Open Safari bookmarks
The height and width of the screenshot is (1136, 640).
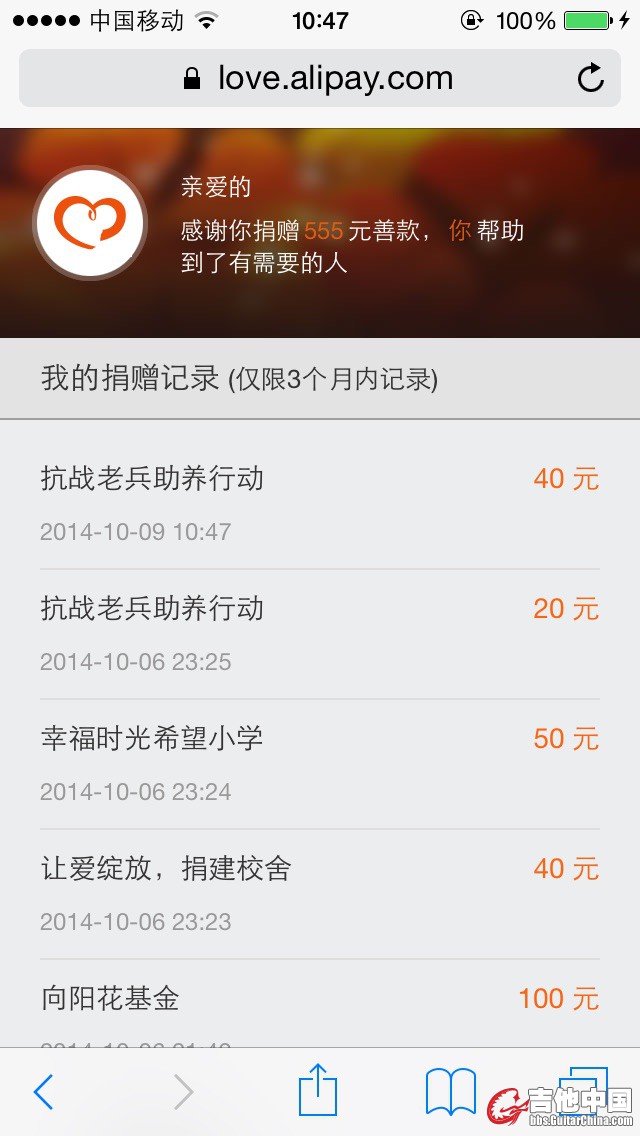[x=451, y=1091]
